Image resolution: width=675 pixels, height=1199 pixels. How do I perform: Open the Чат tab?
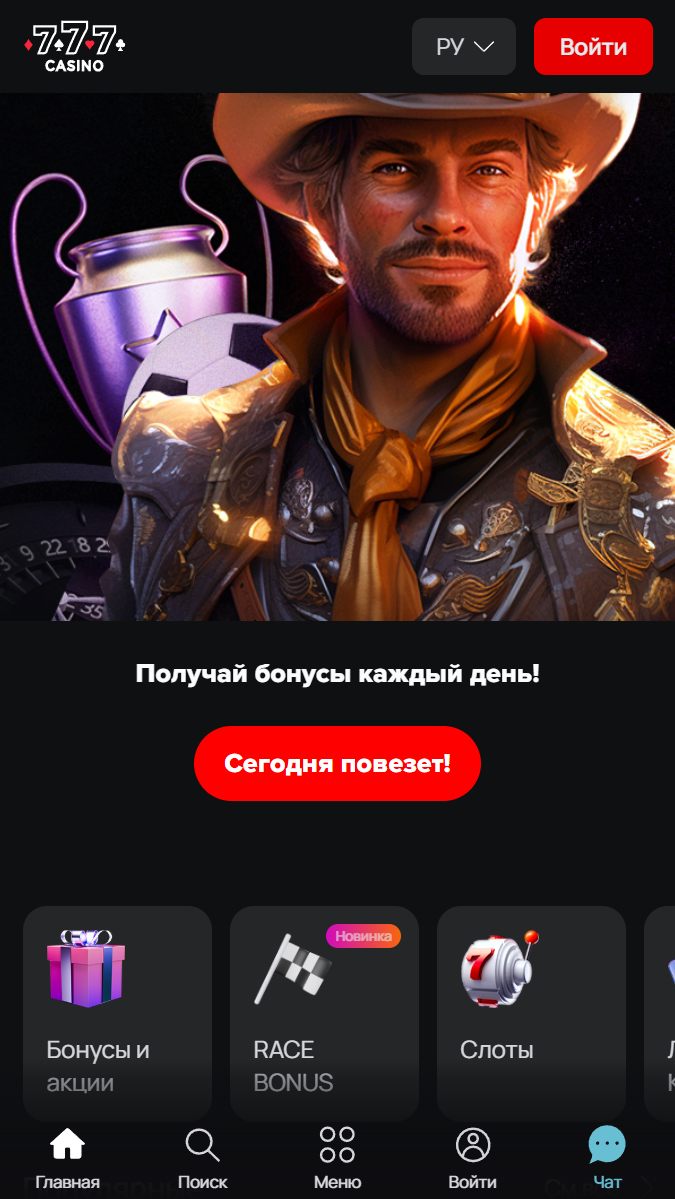607,1157
